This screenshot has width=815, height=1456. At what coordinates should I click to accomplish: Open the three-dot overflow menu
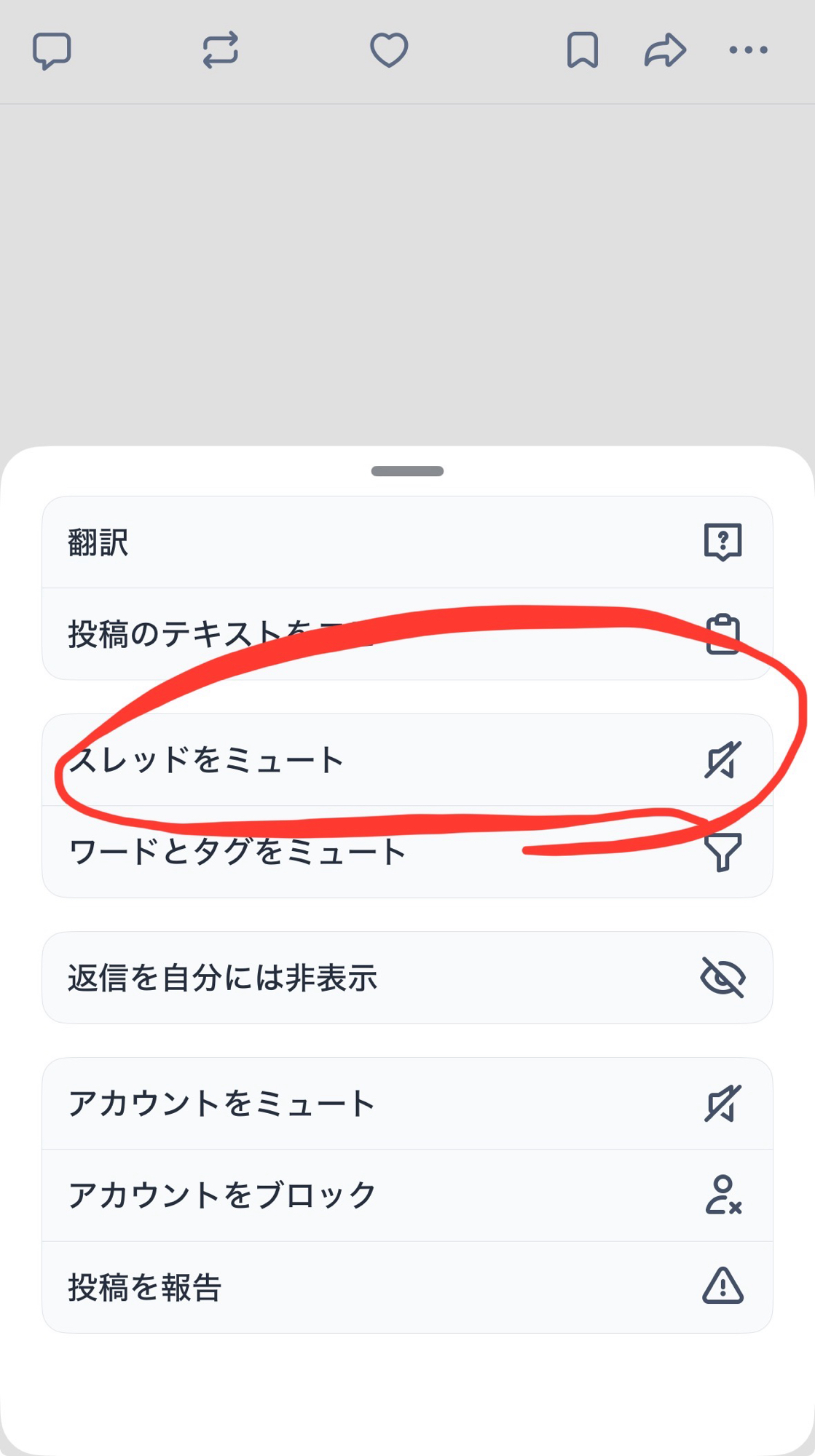click(x=749, y=50)
